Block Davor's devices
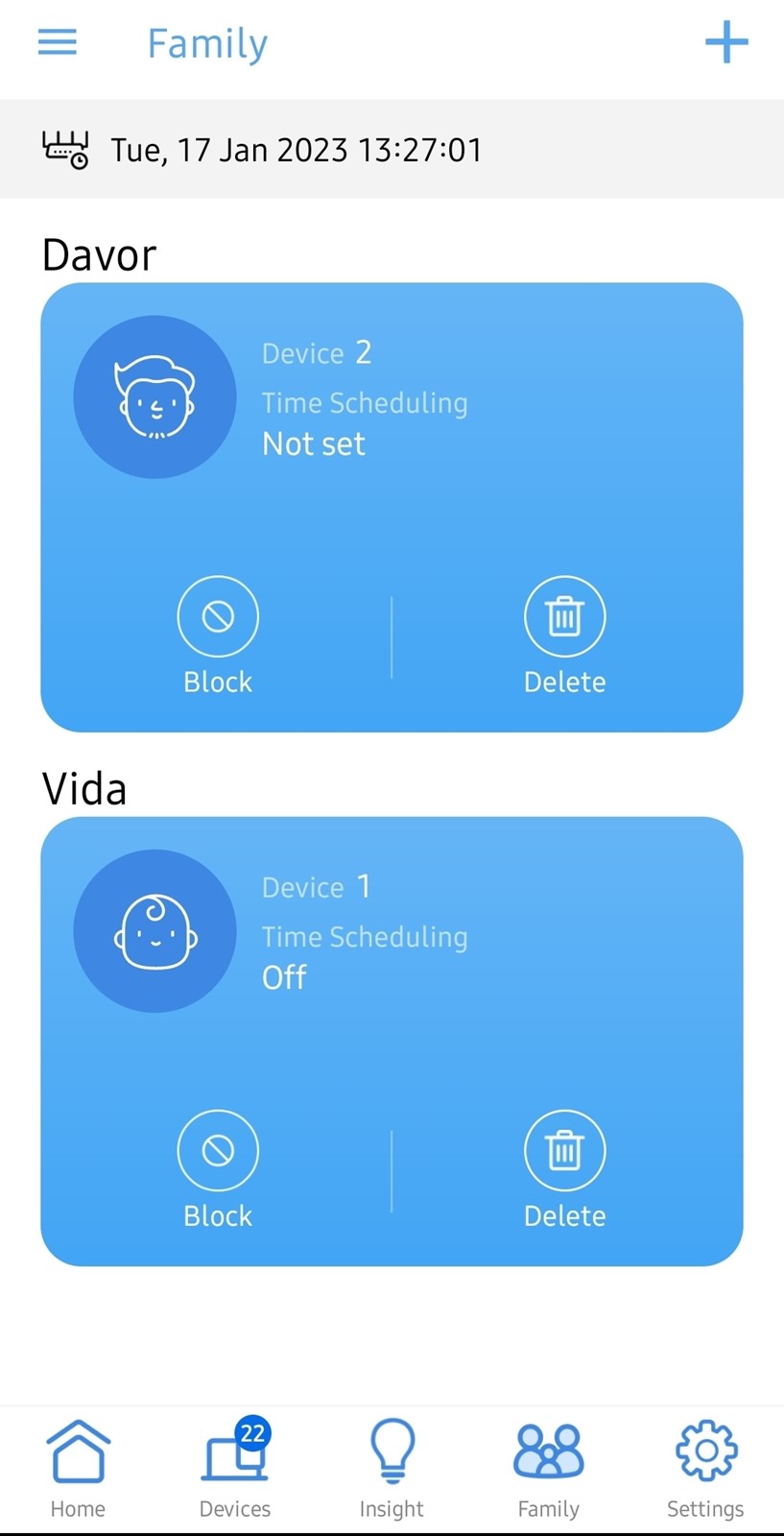The image size is (784, 1536). (218, 635)
